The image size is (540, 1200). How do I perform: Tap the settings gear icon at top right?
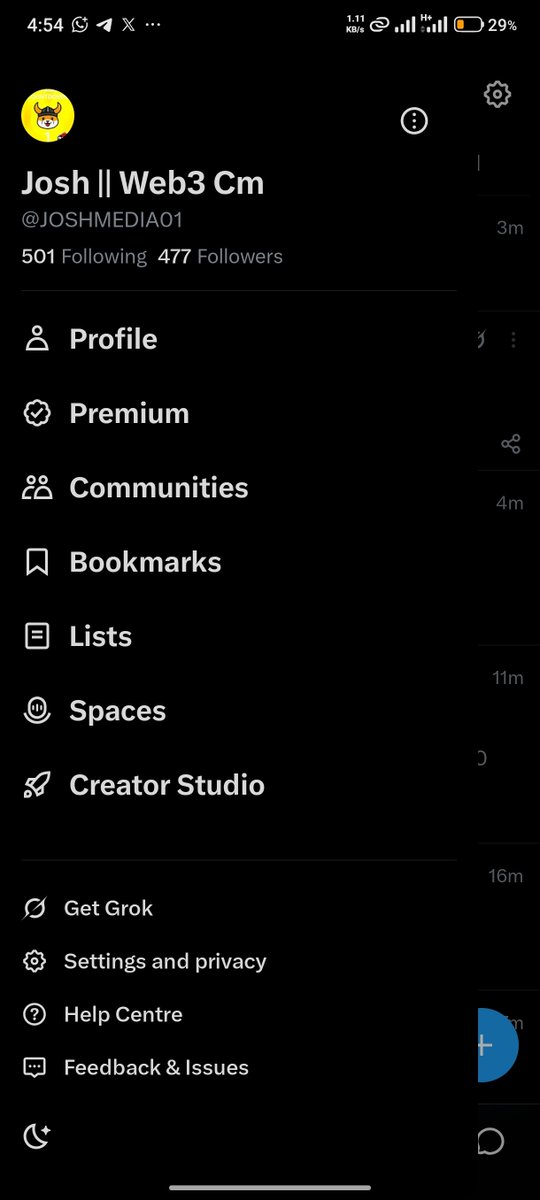497,95
